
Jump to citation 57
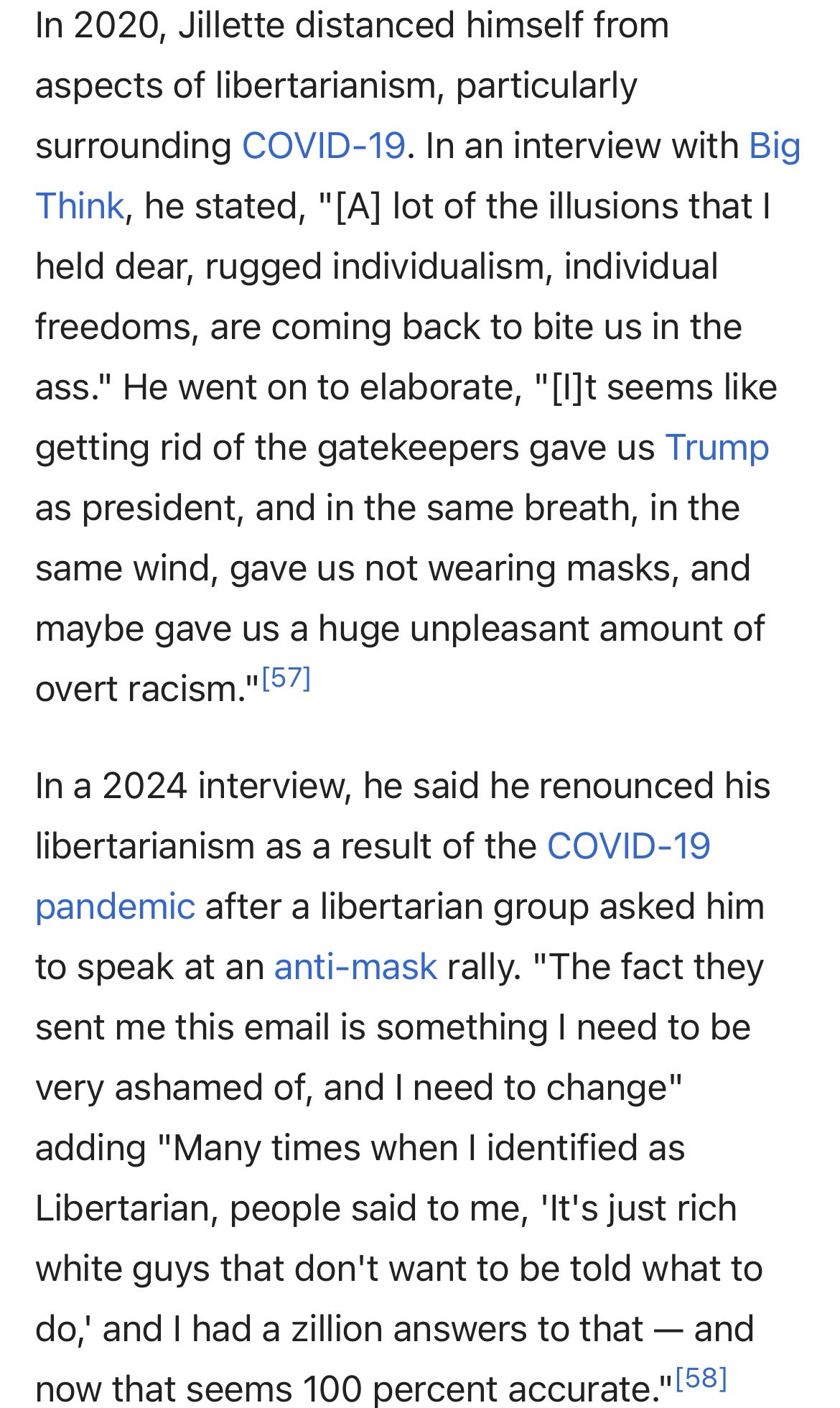click(x=286, y=679)
